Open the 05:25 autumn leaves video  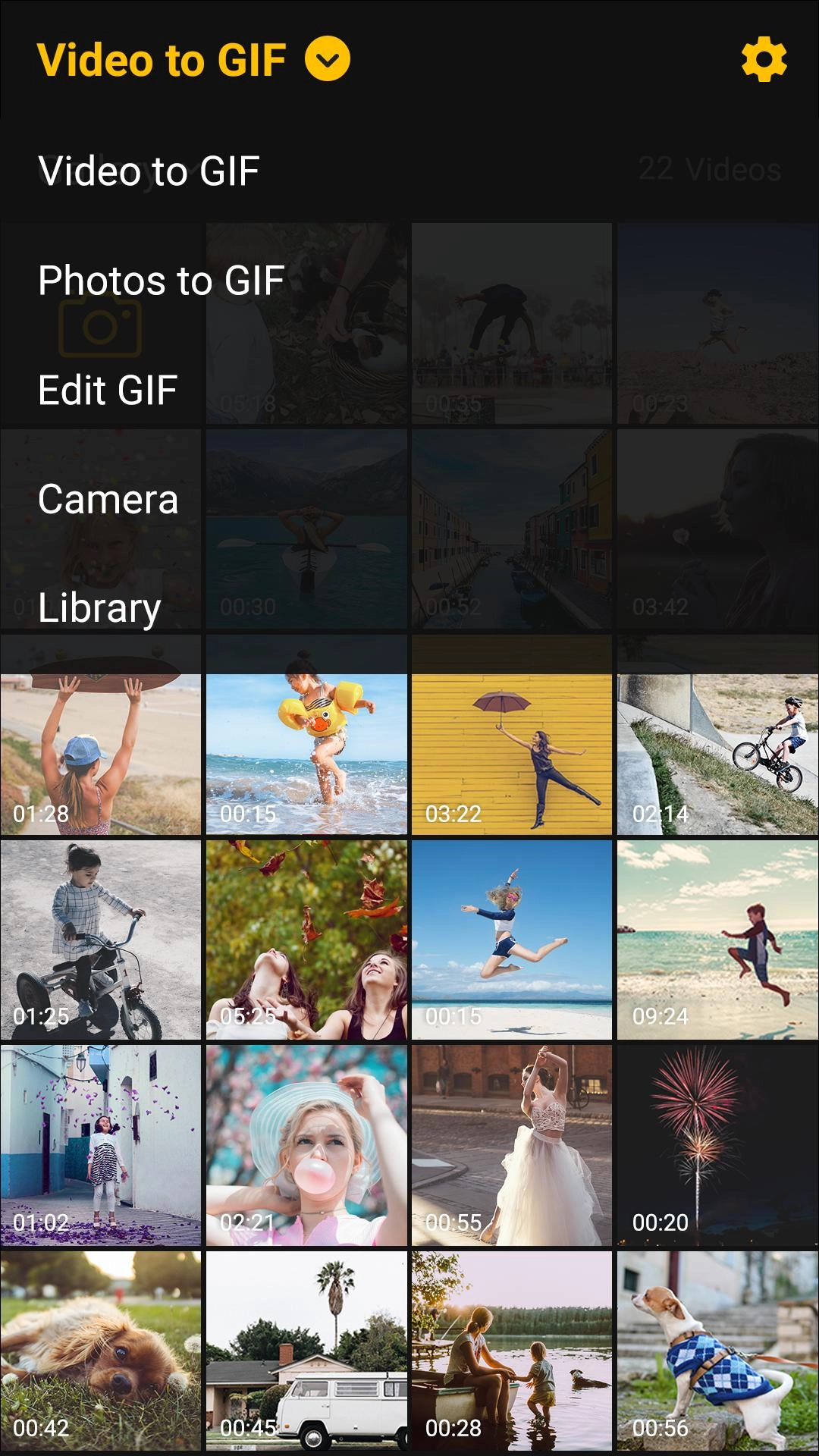[x=306, y=940]
